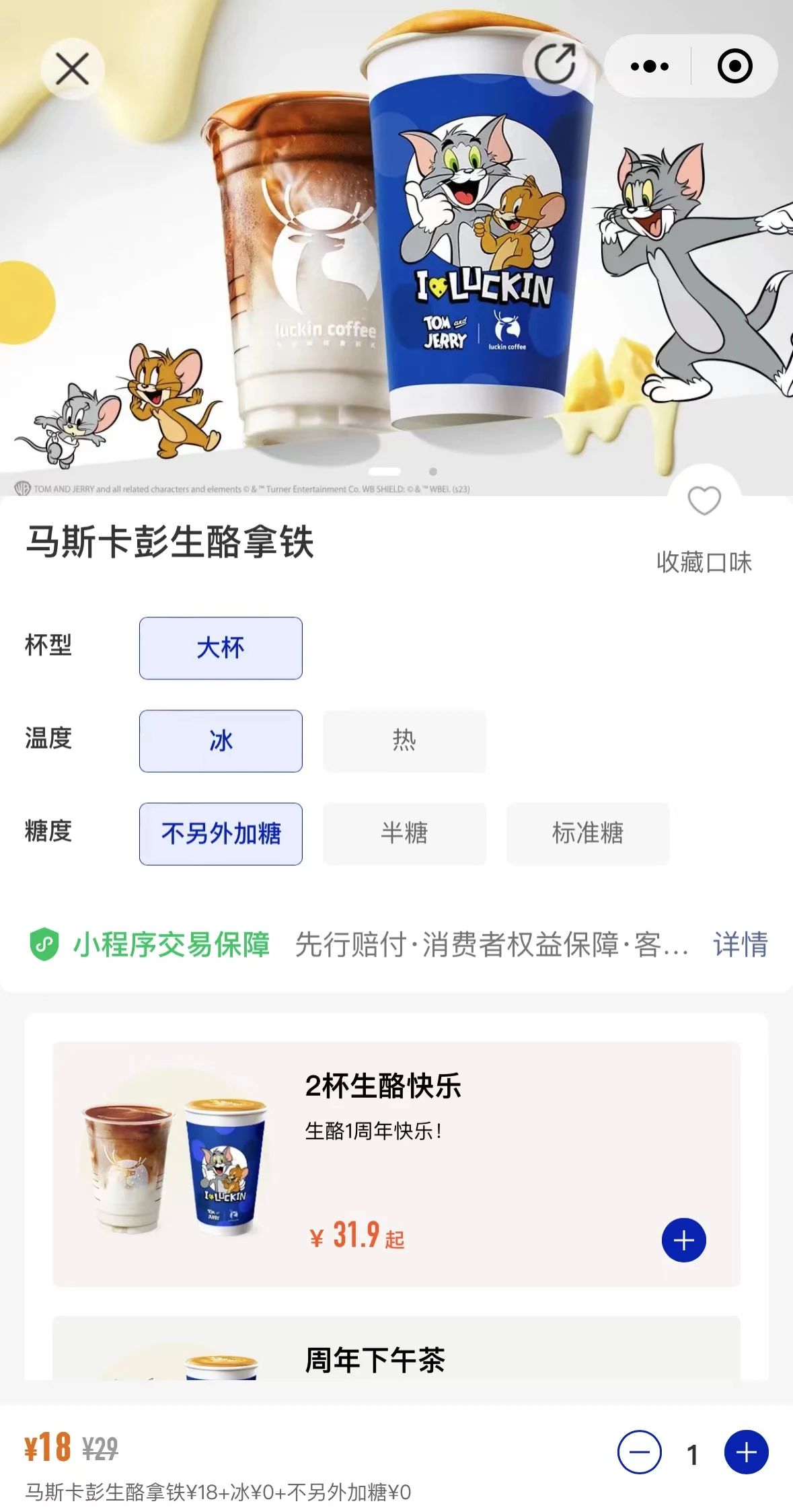Close the product detail page
Viewport: 793px width, 1512px height.
tap(72, 69)
